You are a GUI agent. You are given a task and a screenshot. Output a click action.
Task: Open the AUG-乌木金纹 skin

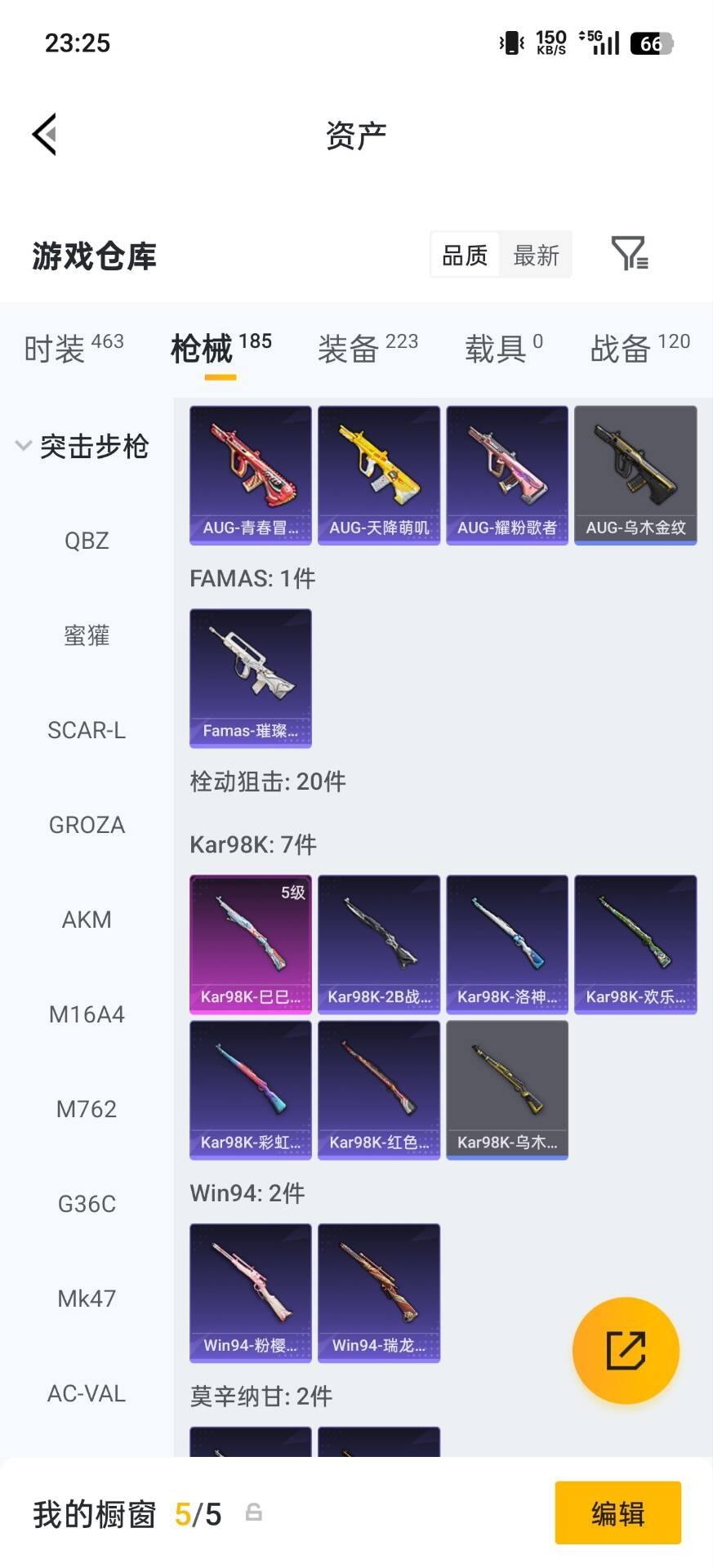pos(635,474)
